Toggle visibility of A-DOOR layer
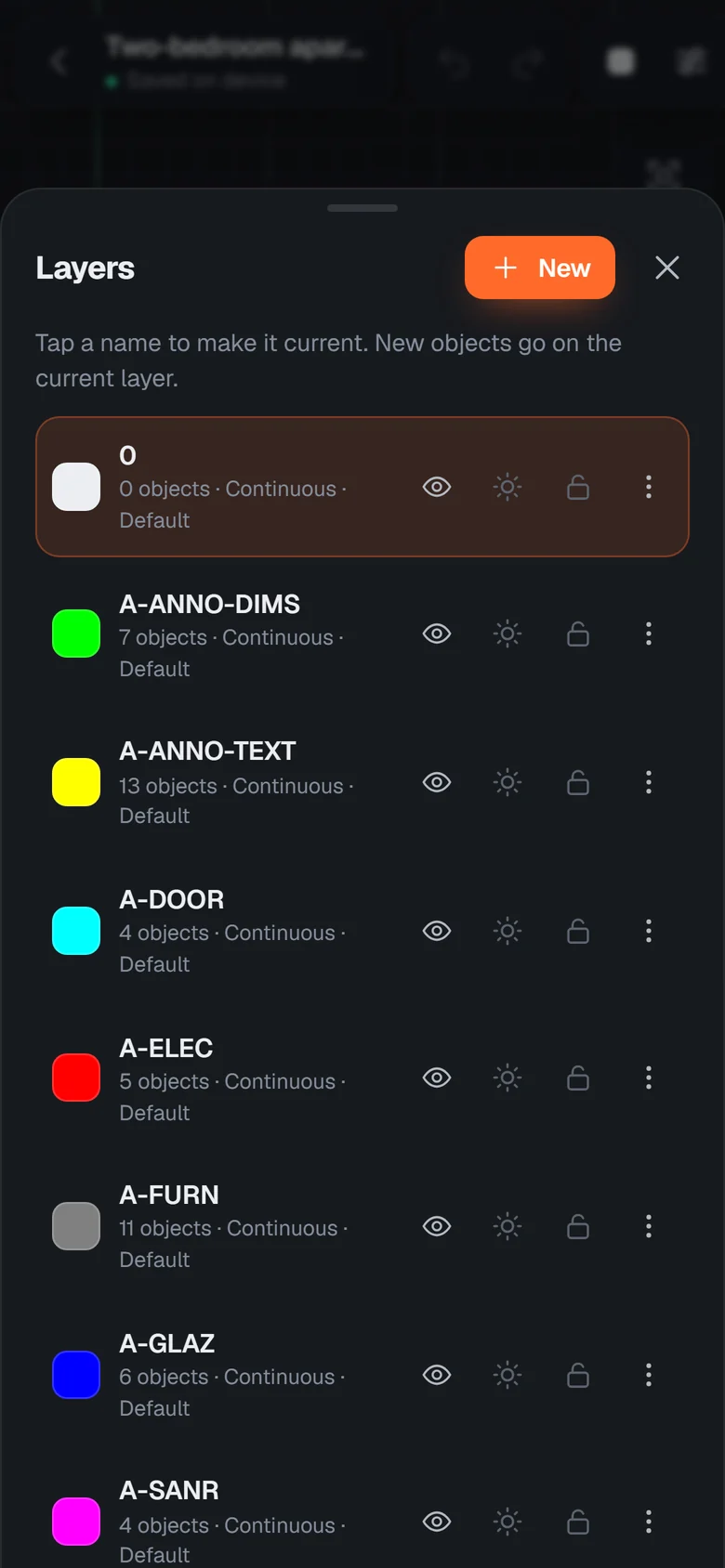This screenshot has width=725, height=1568. (437, 931)
